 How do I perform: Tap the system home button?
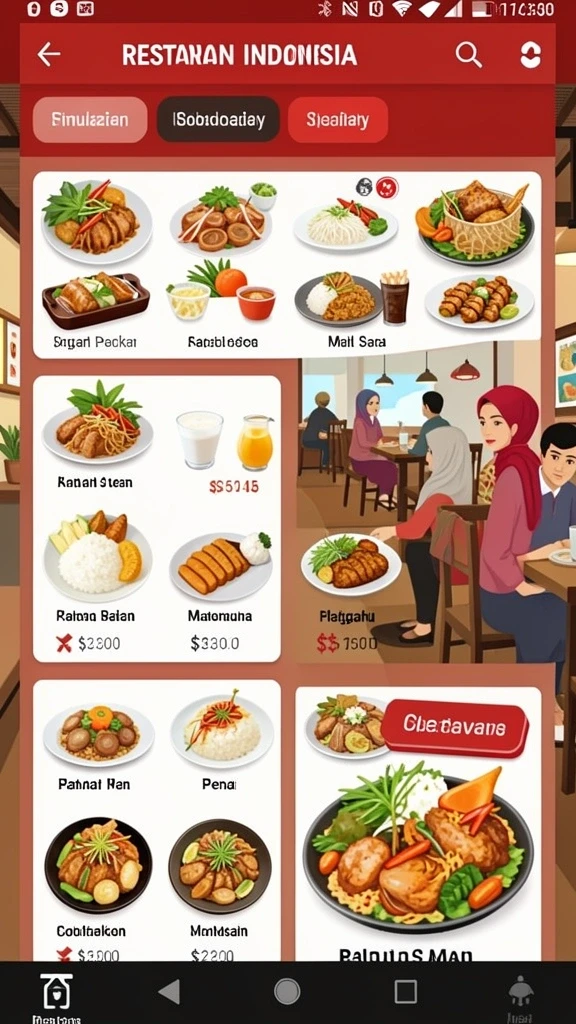[x=287, y=992]
